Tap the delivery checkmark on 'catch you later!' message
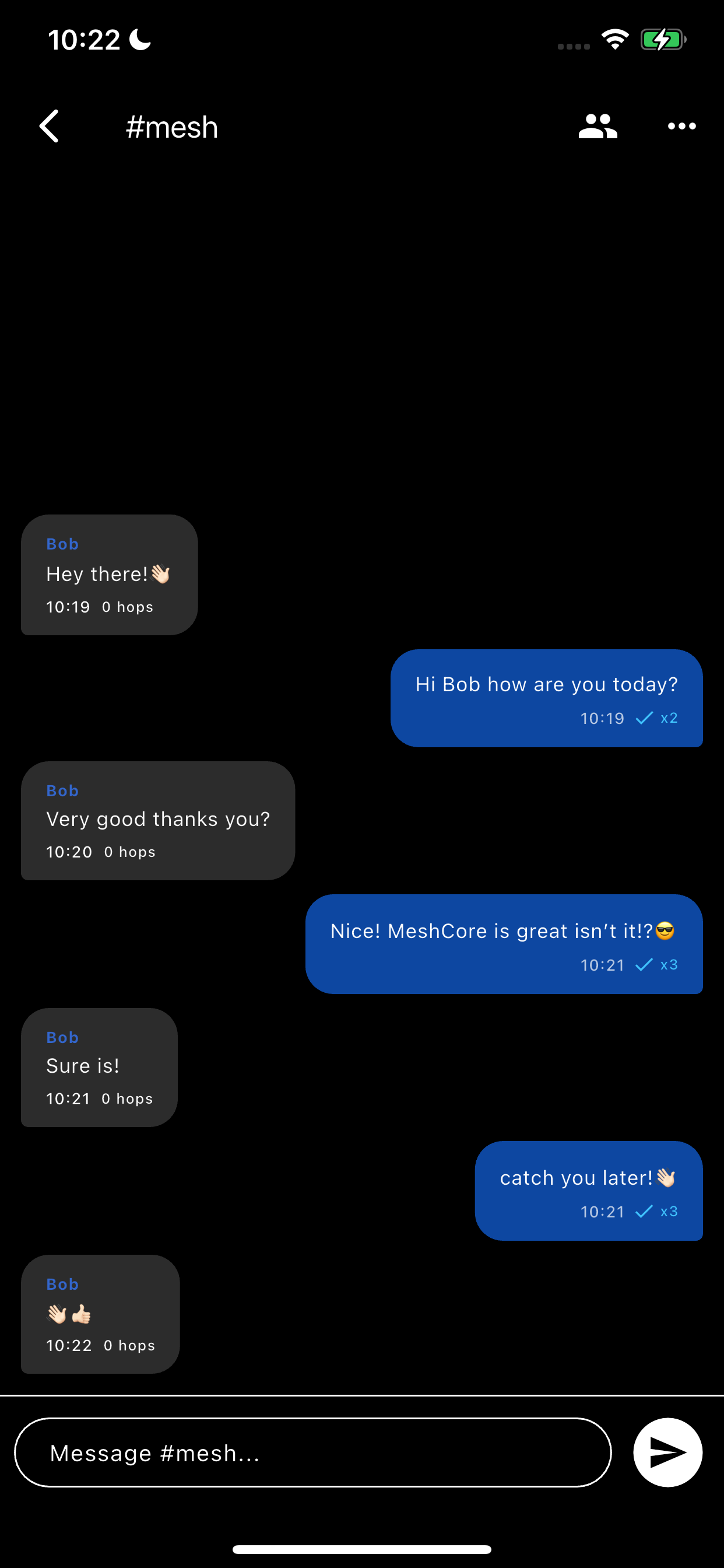The image size is (724, 1568). click(x=643, y=1212)
